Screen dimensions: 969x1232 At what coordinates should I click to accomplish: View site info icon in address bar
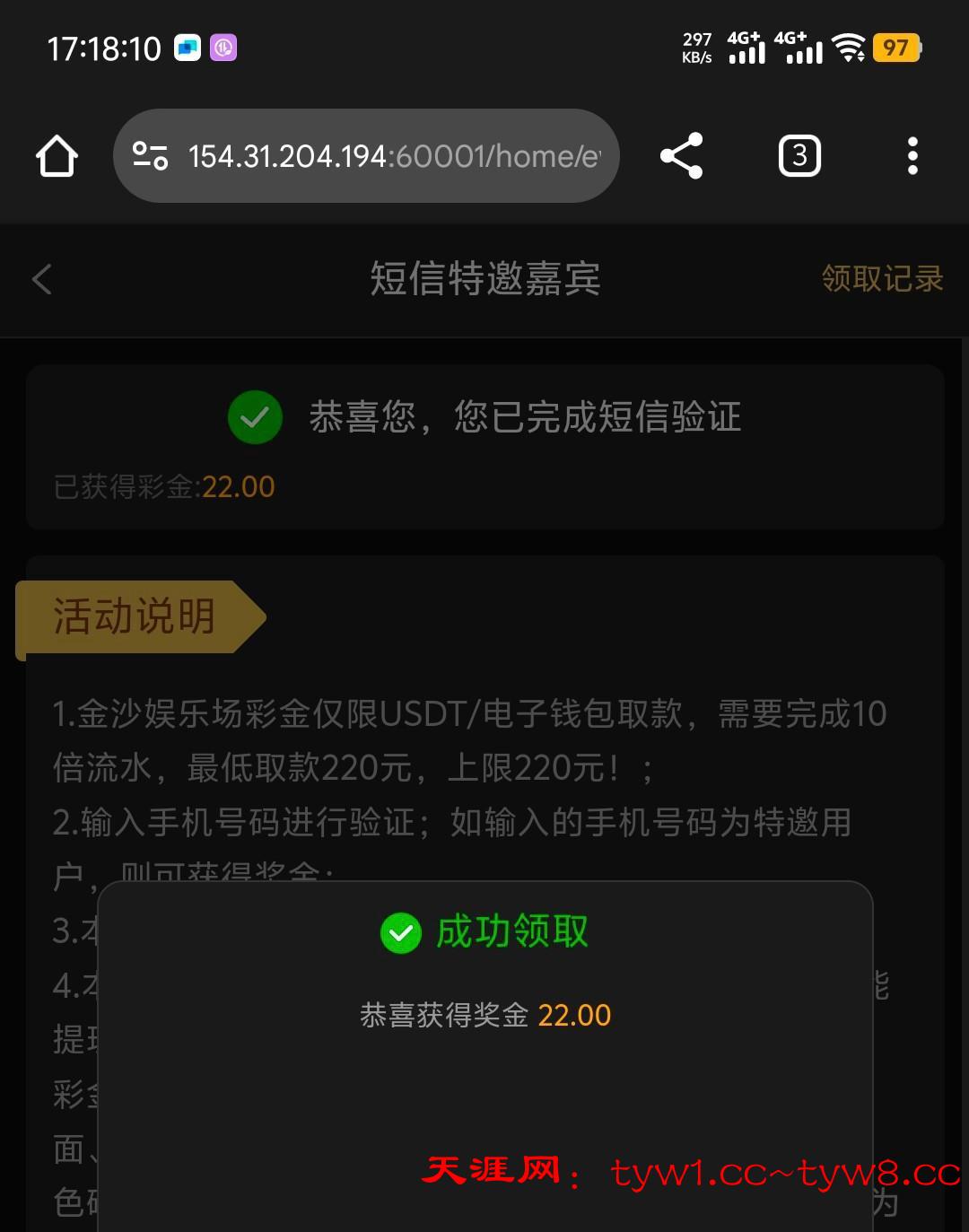click(x=150, y=156)
